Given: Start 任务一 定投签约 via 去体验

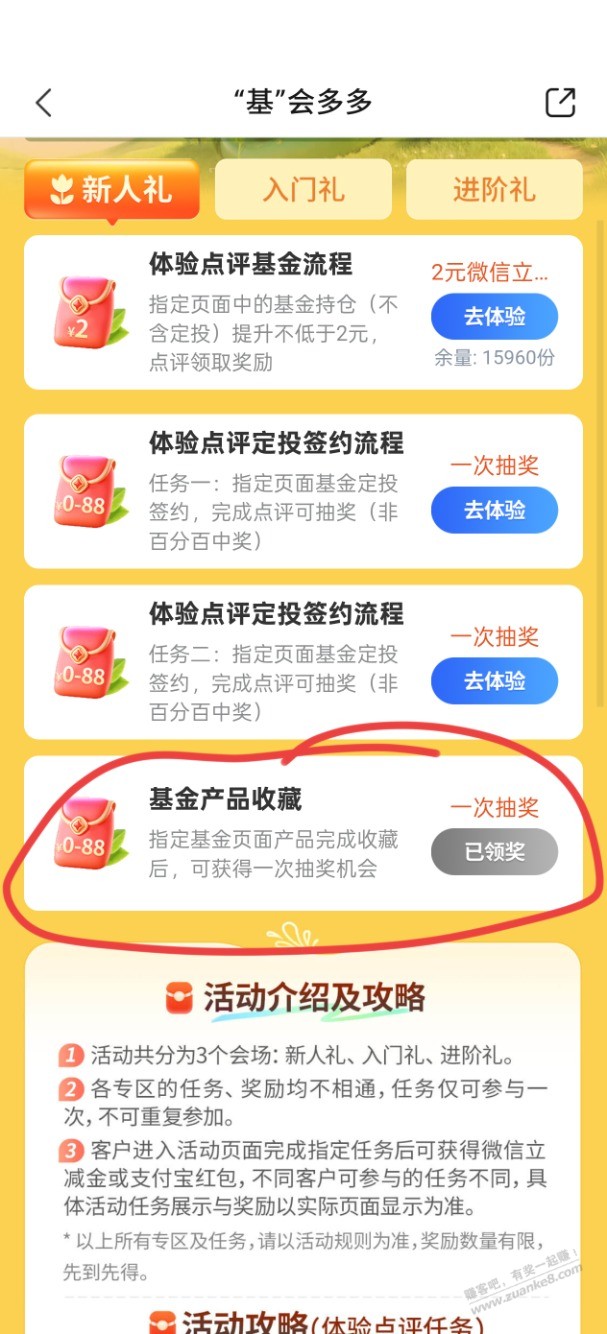Looking at the screenshot, I should [x=494, y=510].
